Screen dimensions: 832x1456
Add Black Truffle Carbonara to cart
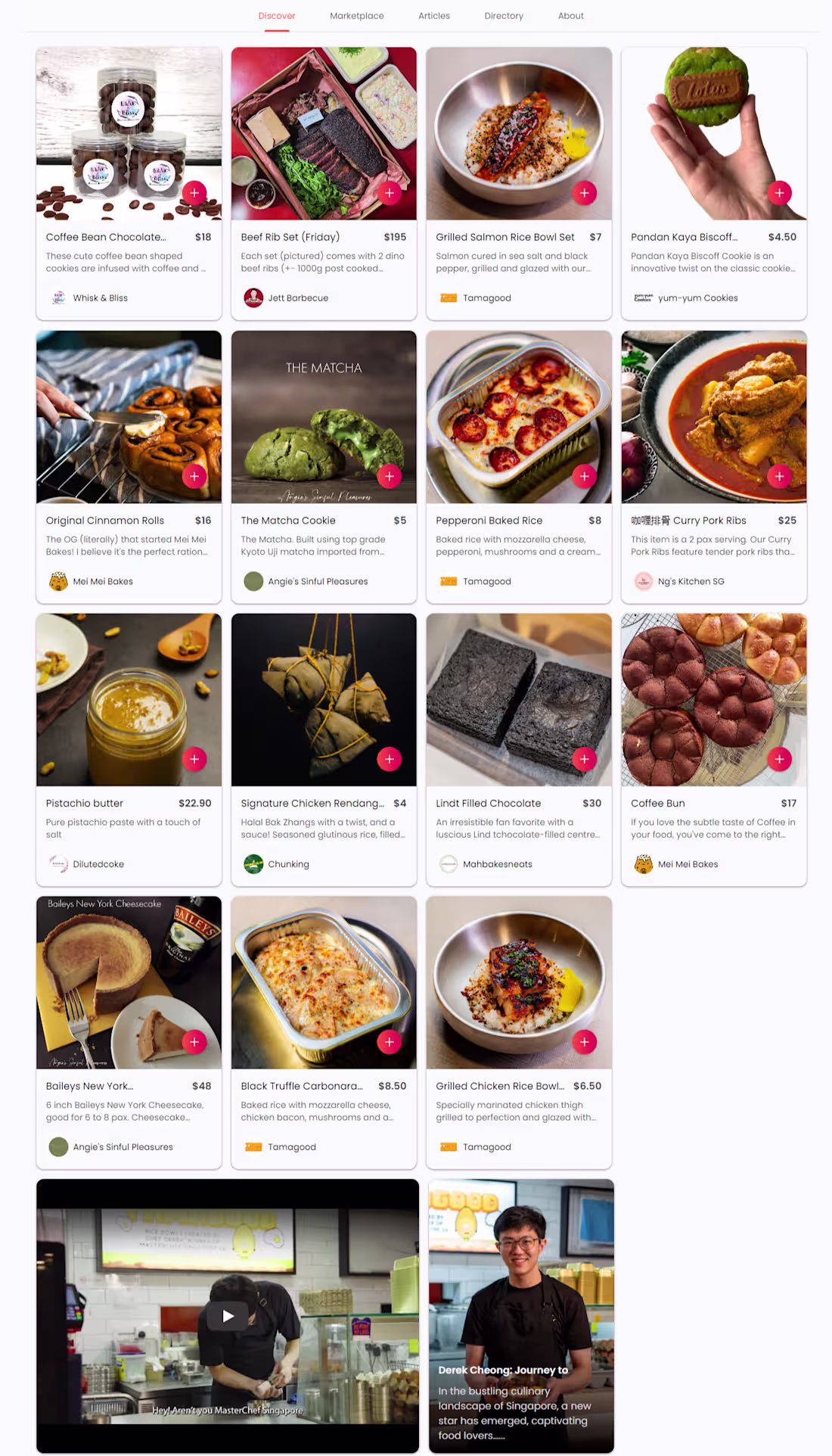point(390,1041)
